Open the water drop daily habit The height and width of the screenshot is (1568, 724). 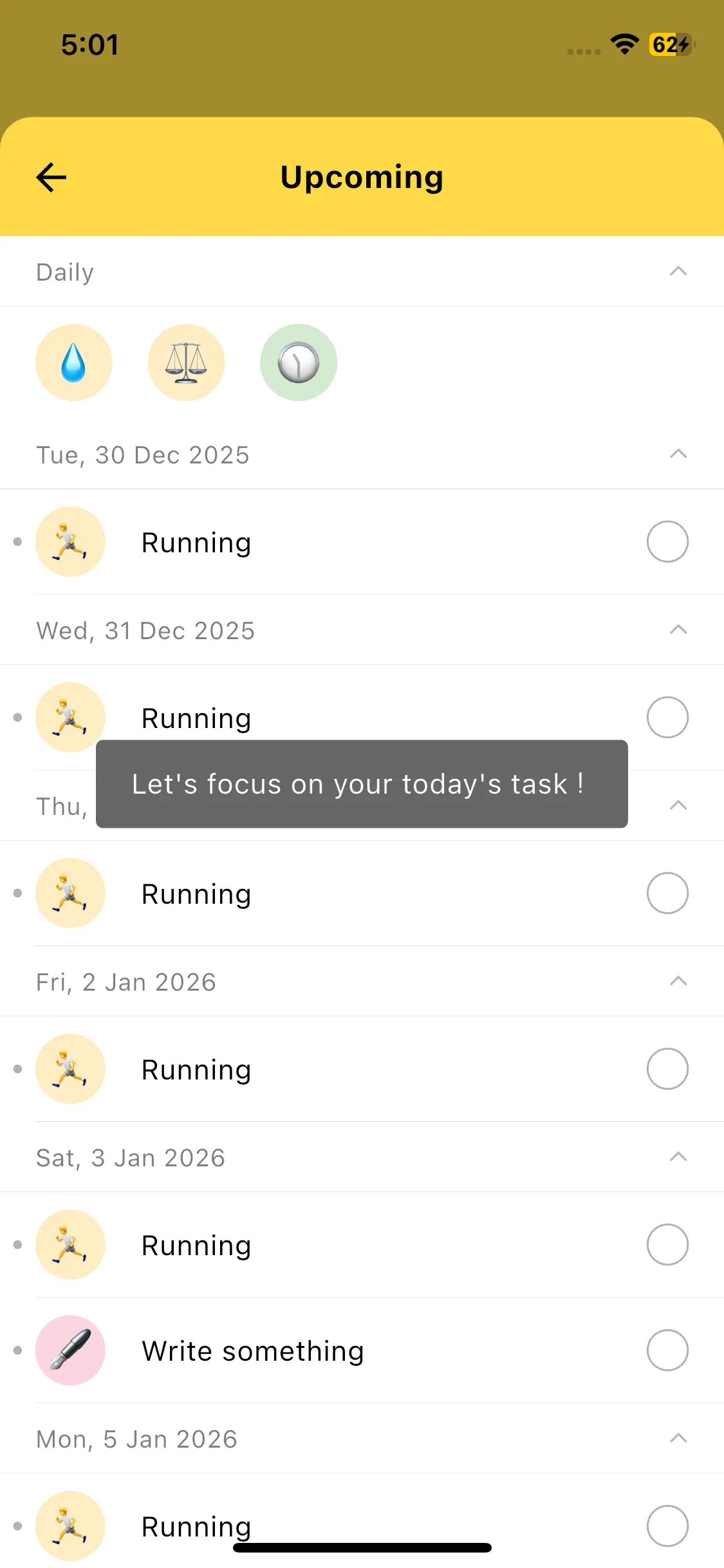coord(73,362)
